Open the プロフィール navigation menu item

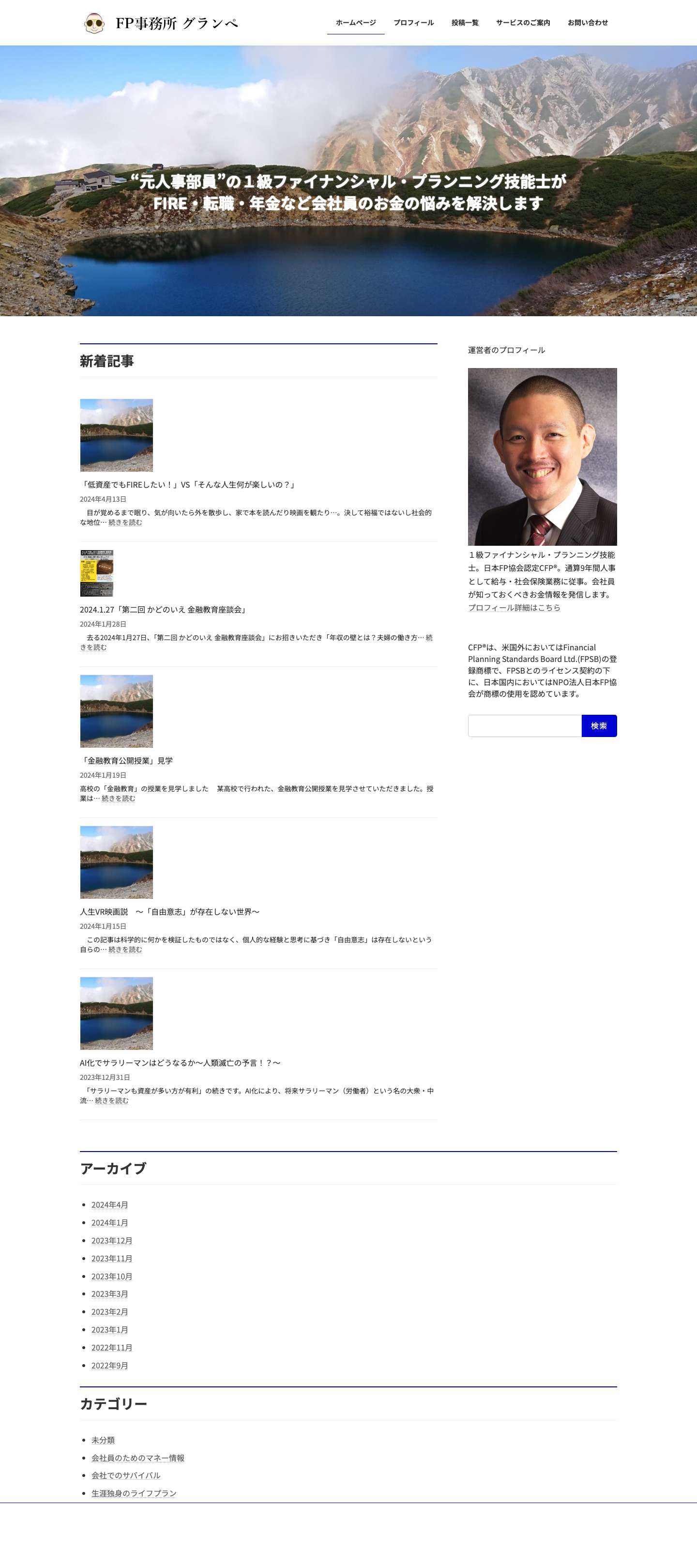(414, 22)
